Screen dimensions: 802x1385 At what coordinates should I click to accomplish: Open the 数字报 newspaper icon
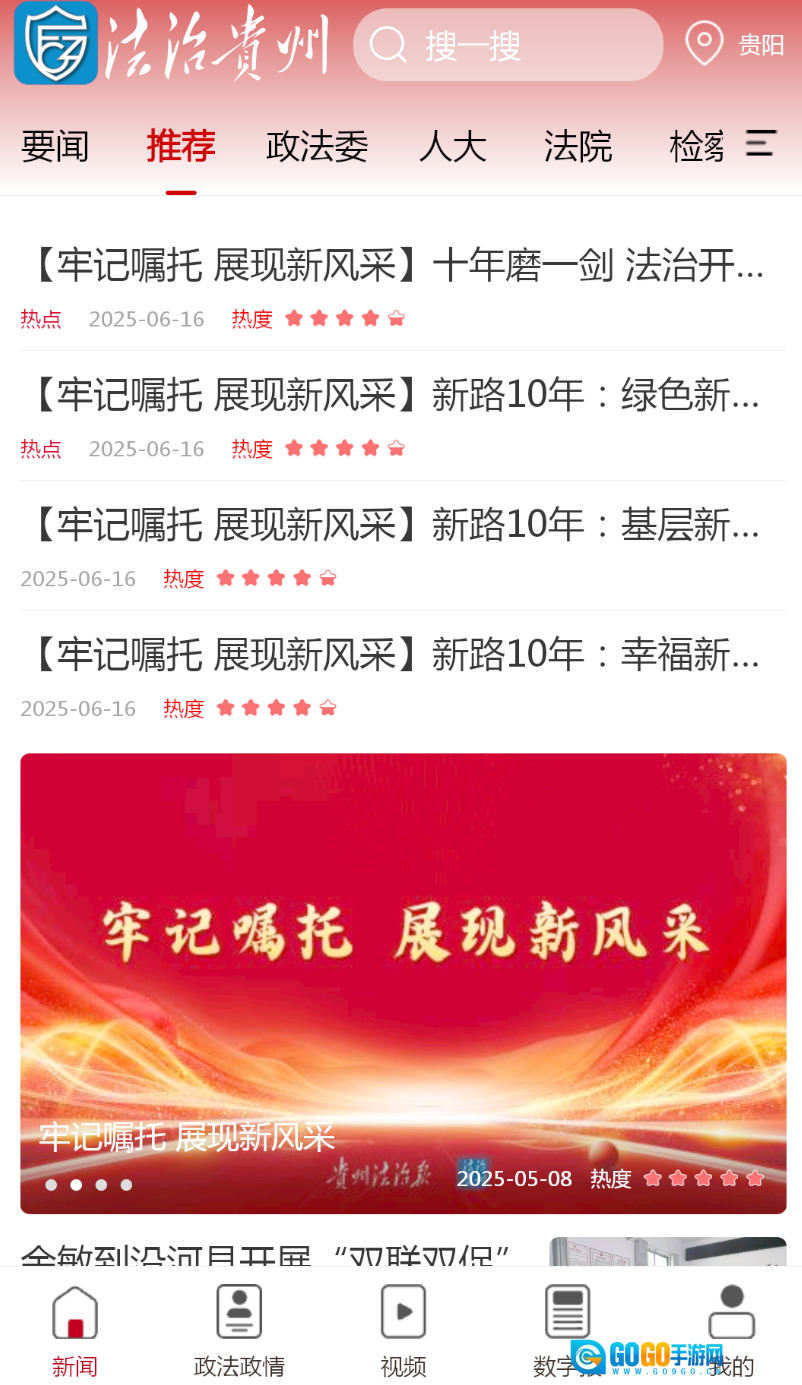pyautogui.click(x=567, y=1310)
